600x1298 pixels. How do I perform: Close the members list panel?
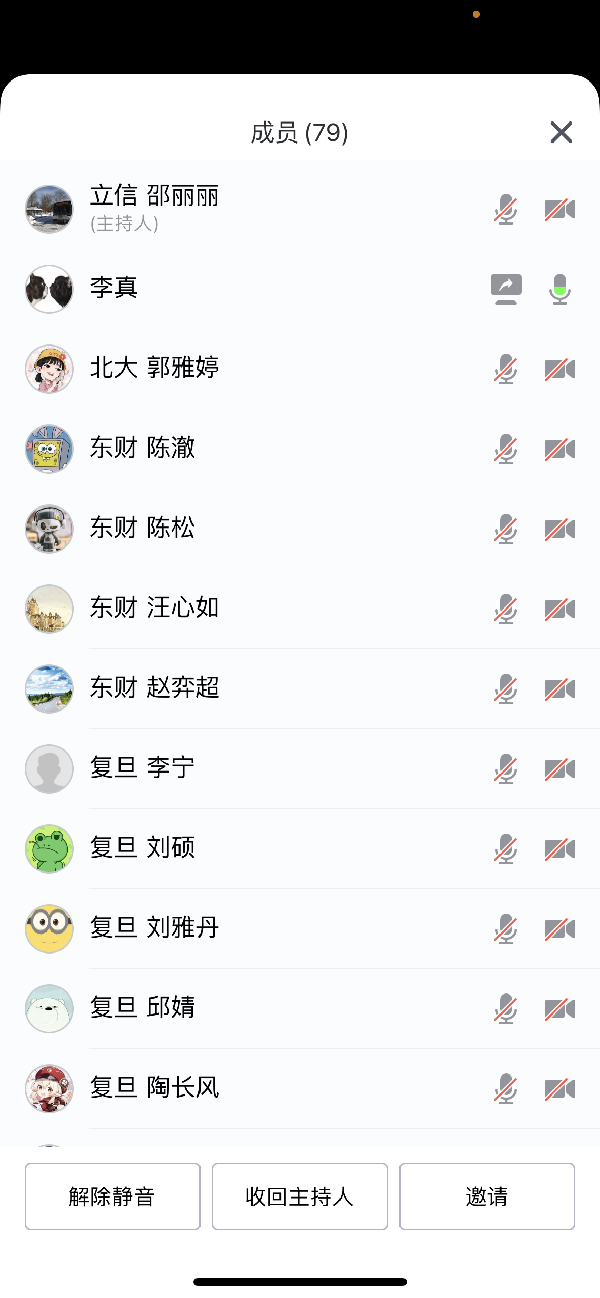561,132
